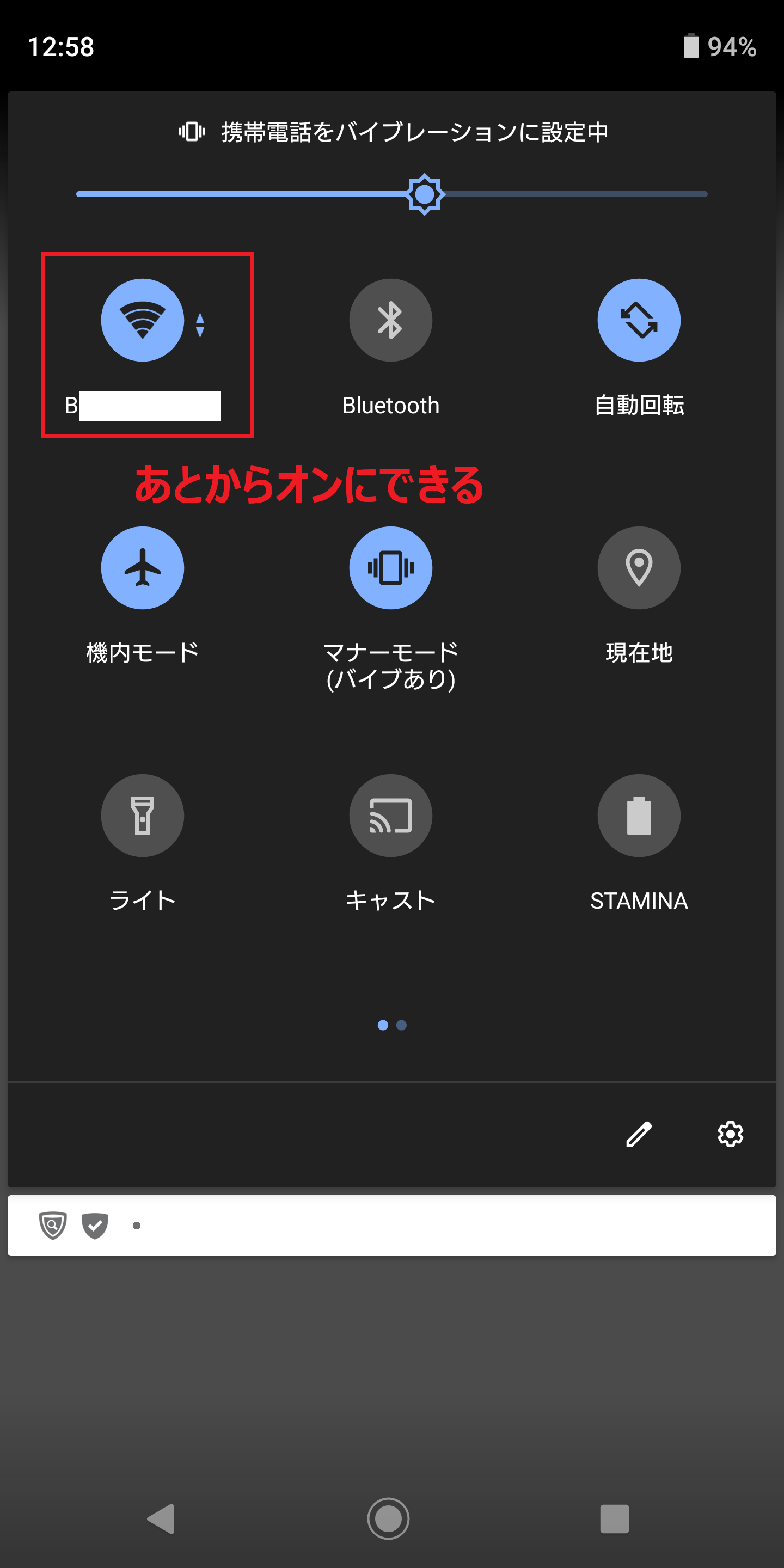This screenshot has width=784, height=1568.
Task: Go to the second quick settings page dot
Action: 402,1026
